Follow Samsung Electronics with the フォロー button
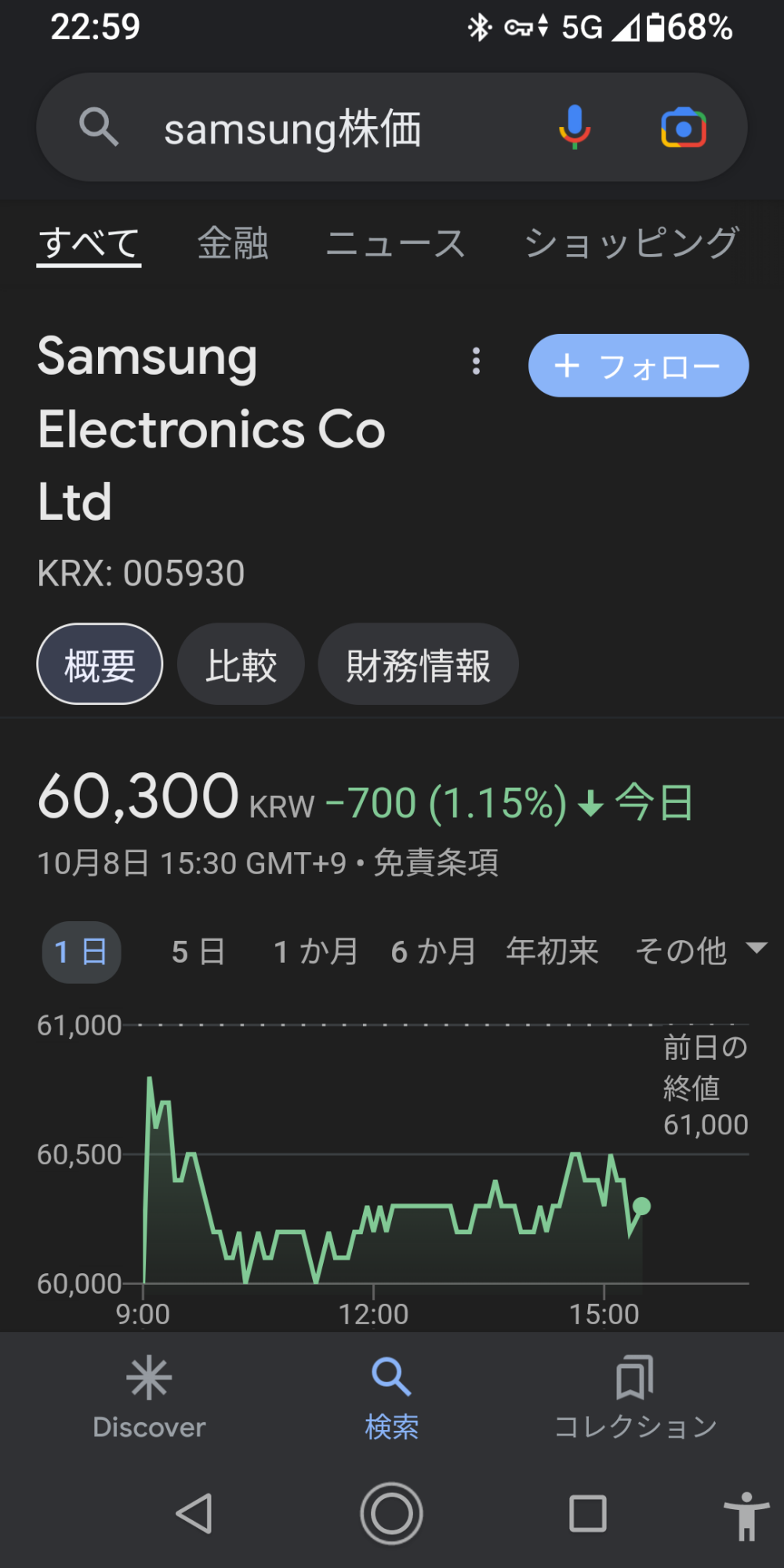 pos(638,365)
